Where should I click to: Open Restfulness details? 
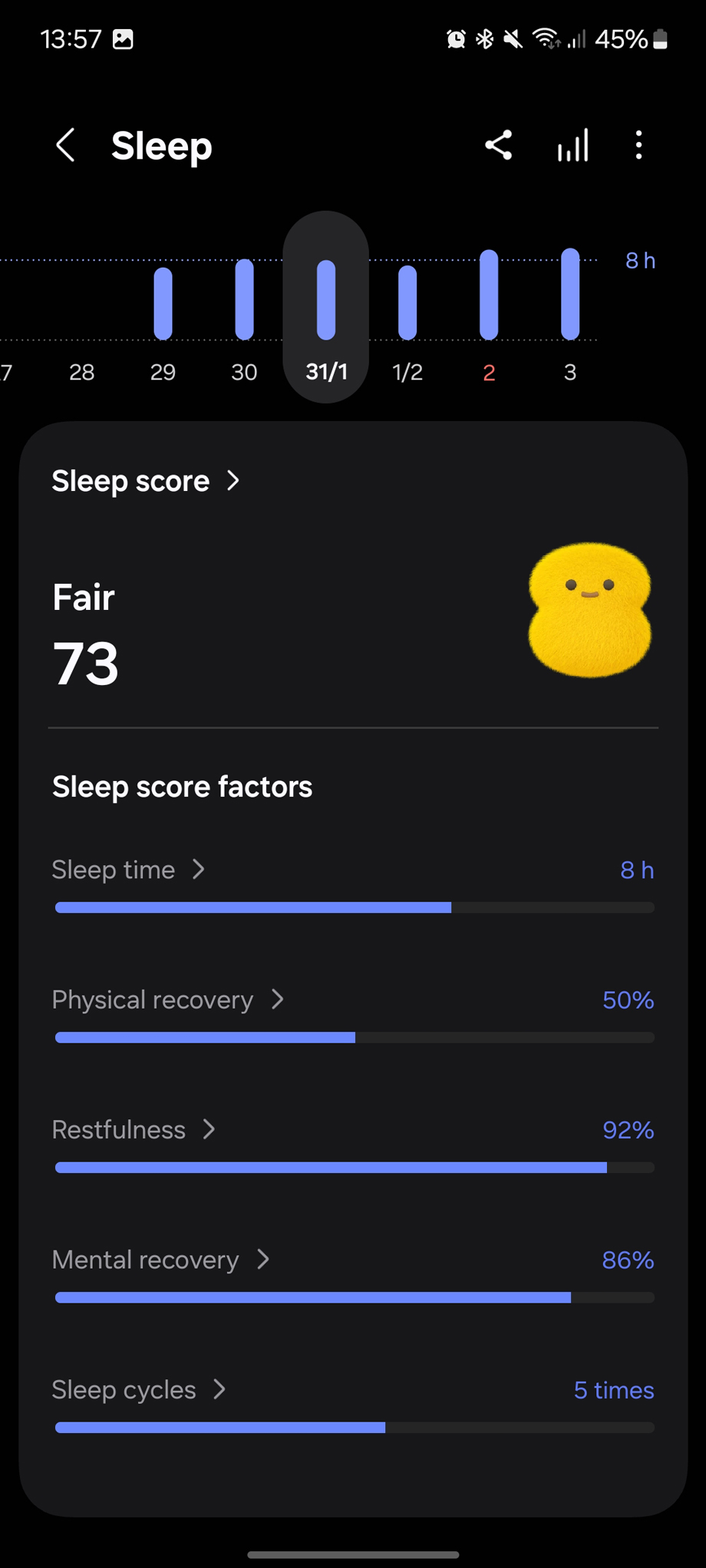[x=133, y=1129]
